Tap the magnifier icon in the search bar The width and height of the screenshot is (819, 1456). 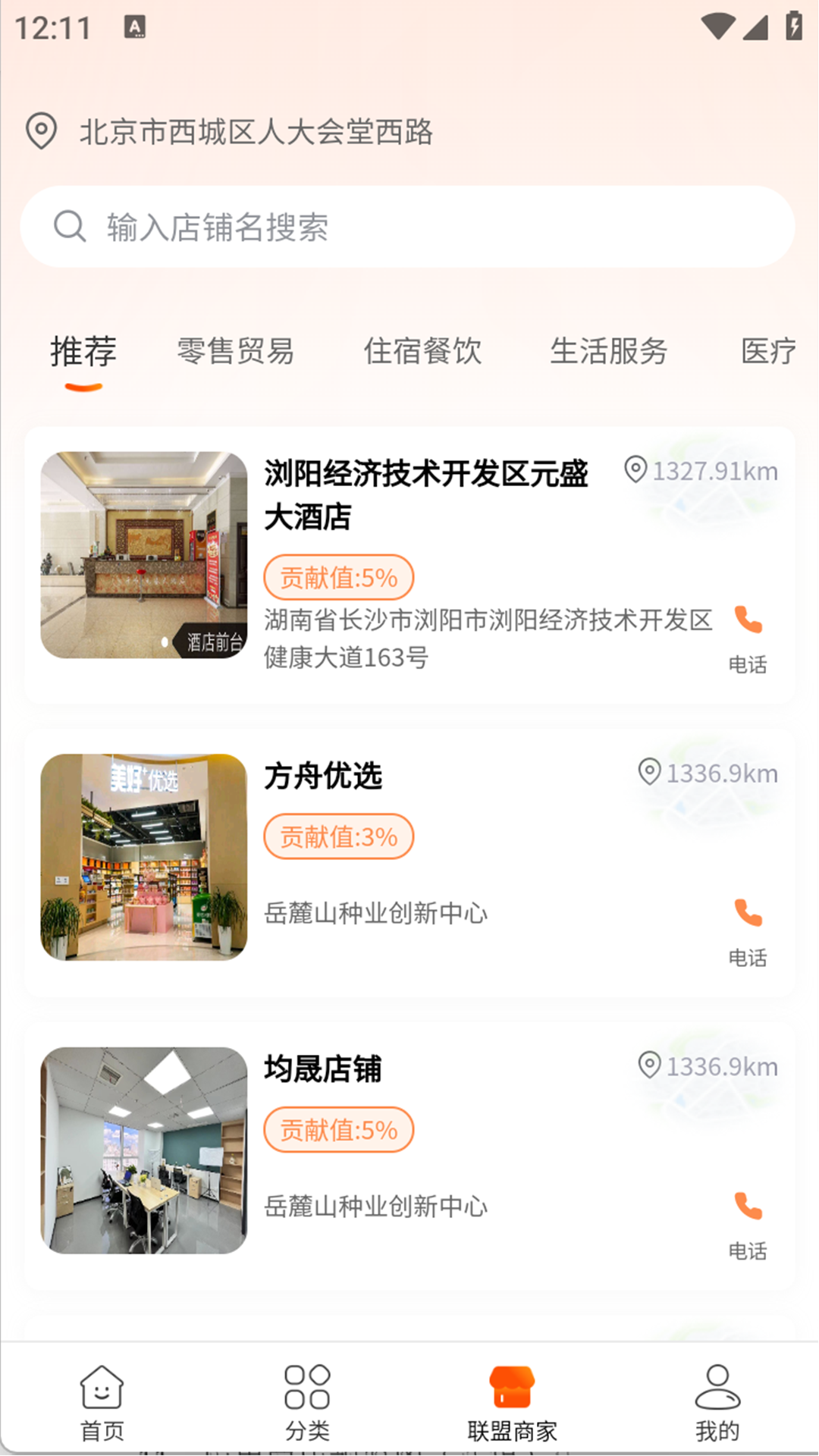tap(69, 225)
